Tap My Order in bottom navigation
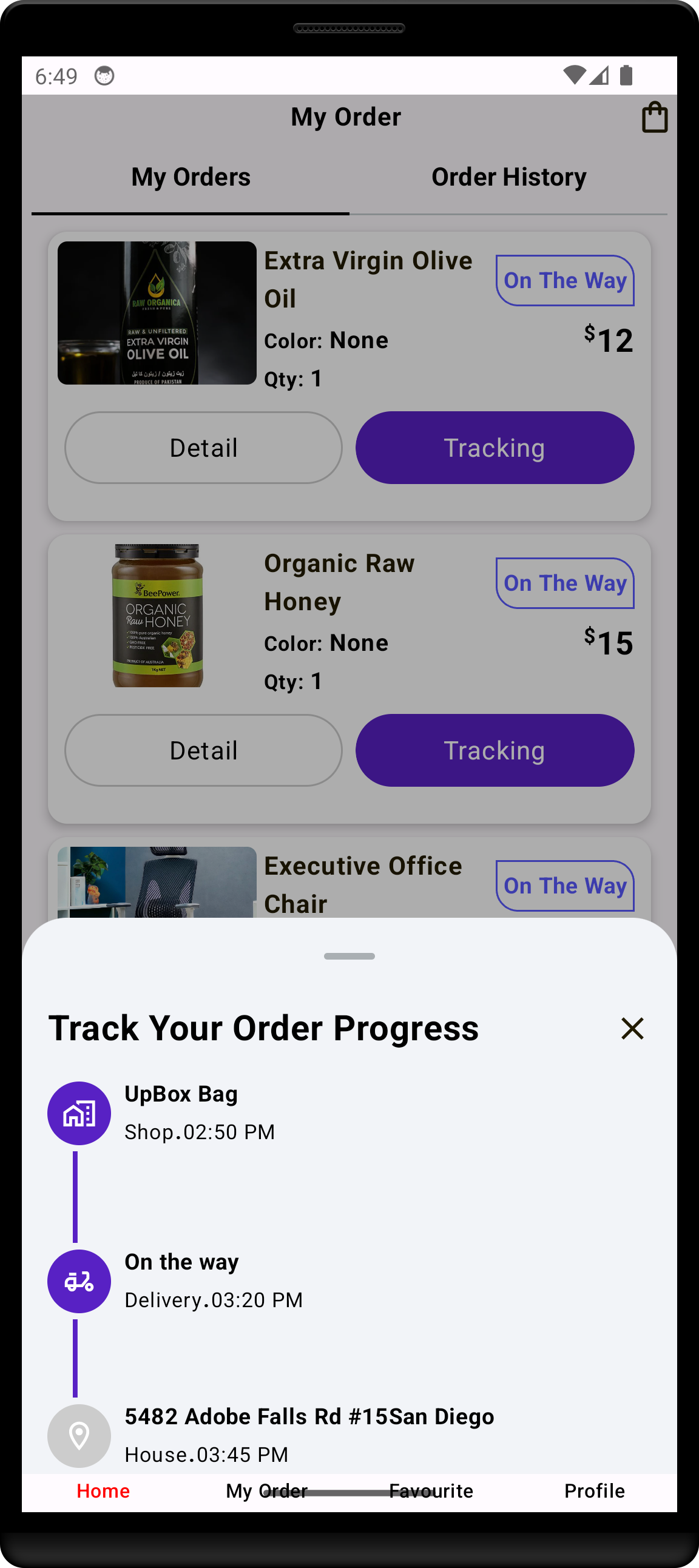Image resolution: width=699 pixels, height=1568 pixels. 267,1491
